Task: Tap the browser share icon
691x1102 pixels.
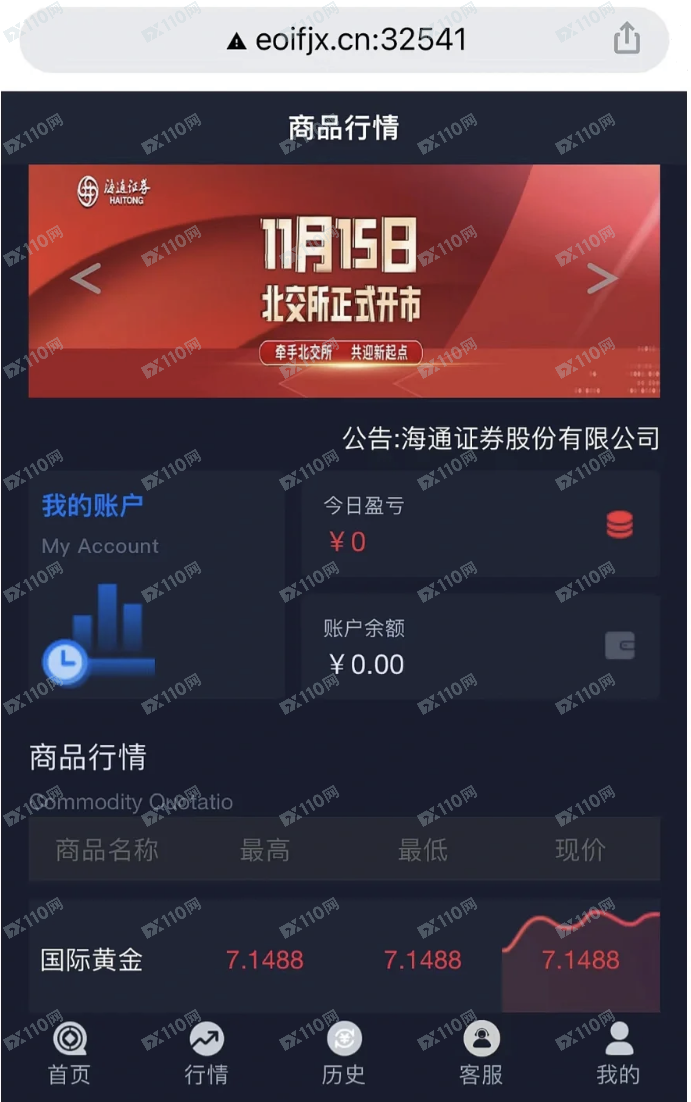Action: [x=626, y=40]
